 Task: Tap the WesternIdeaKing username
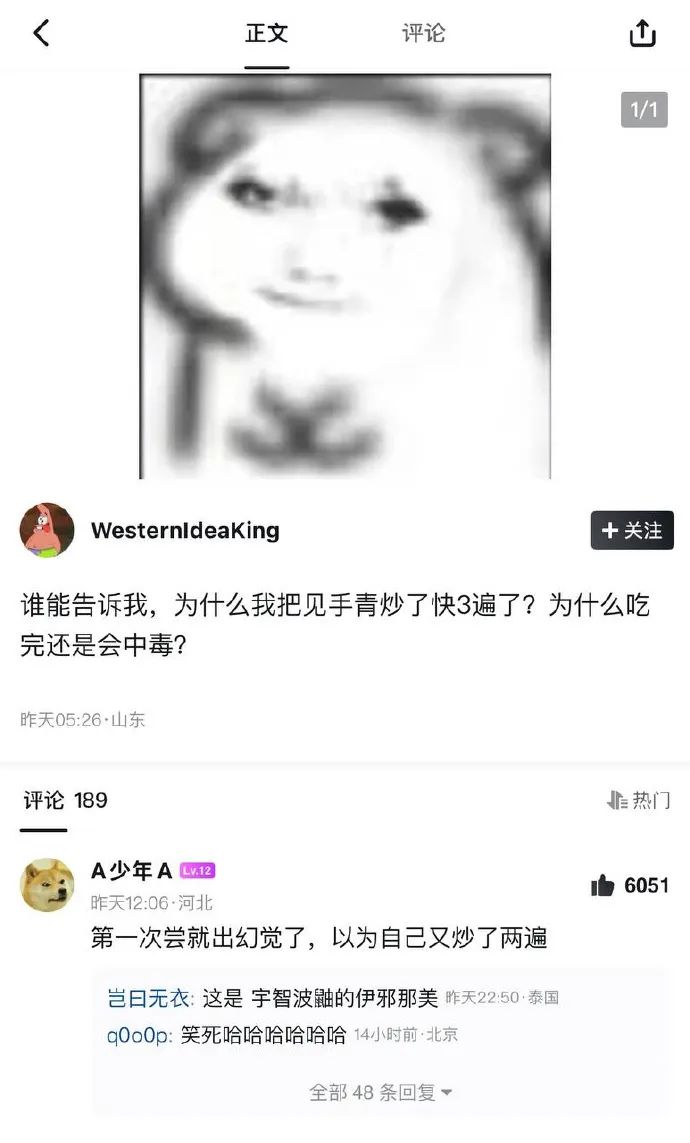185,531
